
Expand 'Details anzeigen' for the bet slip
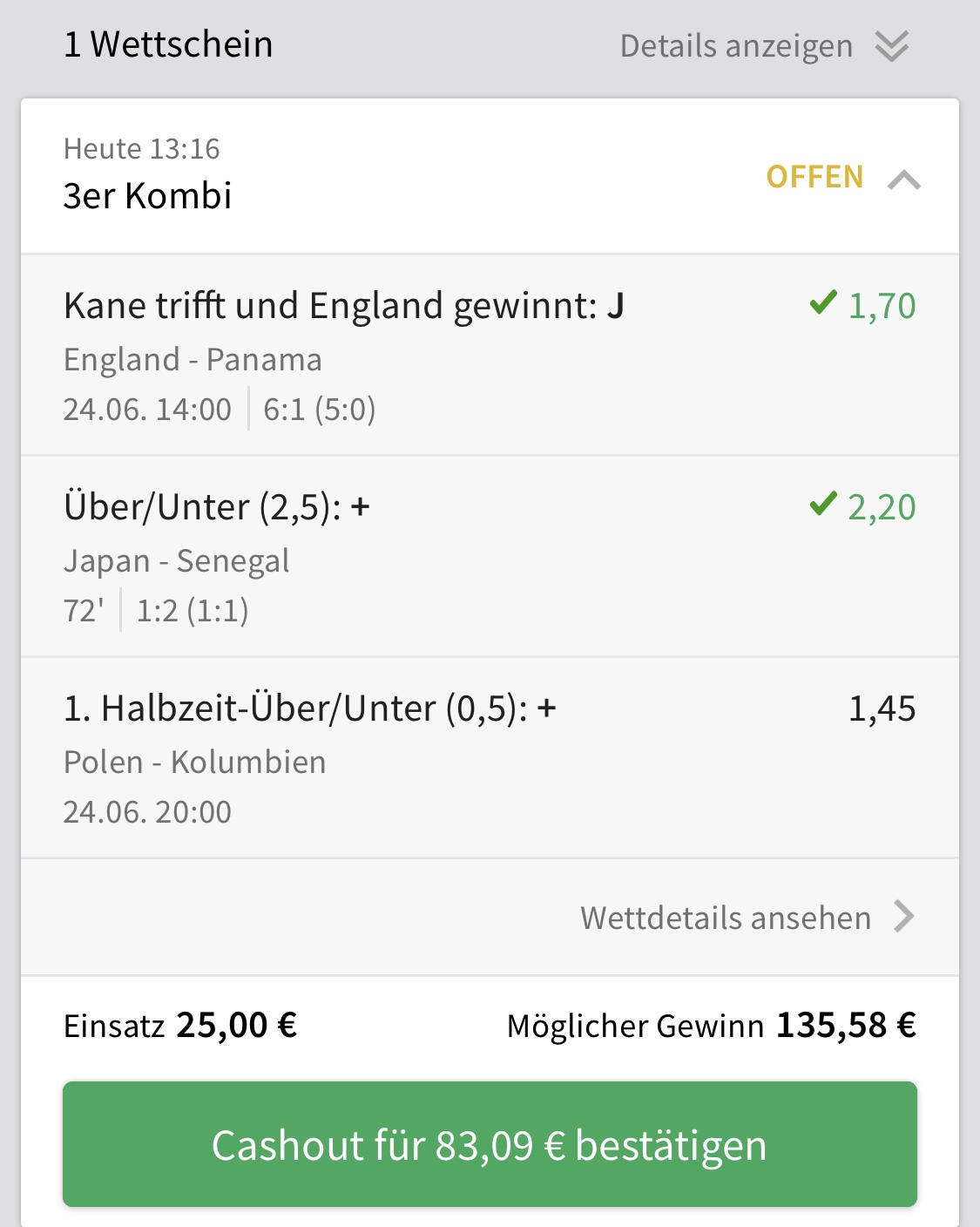click(763, 46)
